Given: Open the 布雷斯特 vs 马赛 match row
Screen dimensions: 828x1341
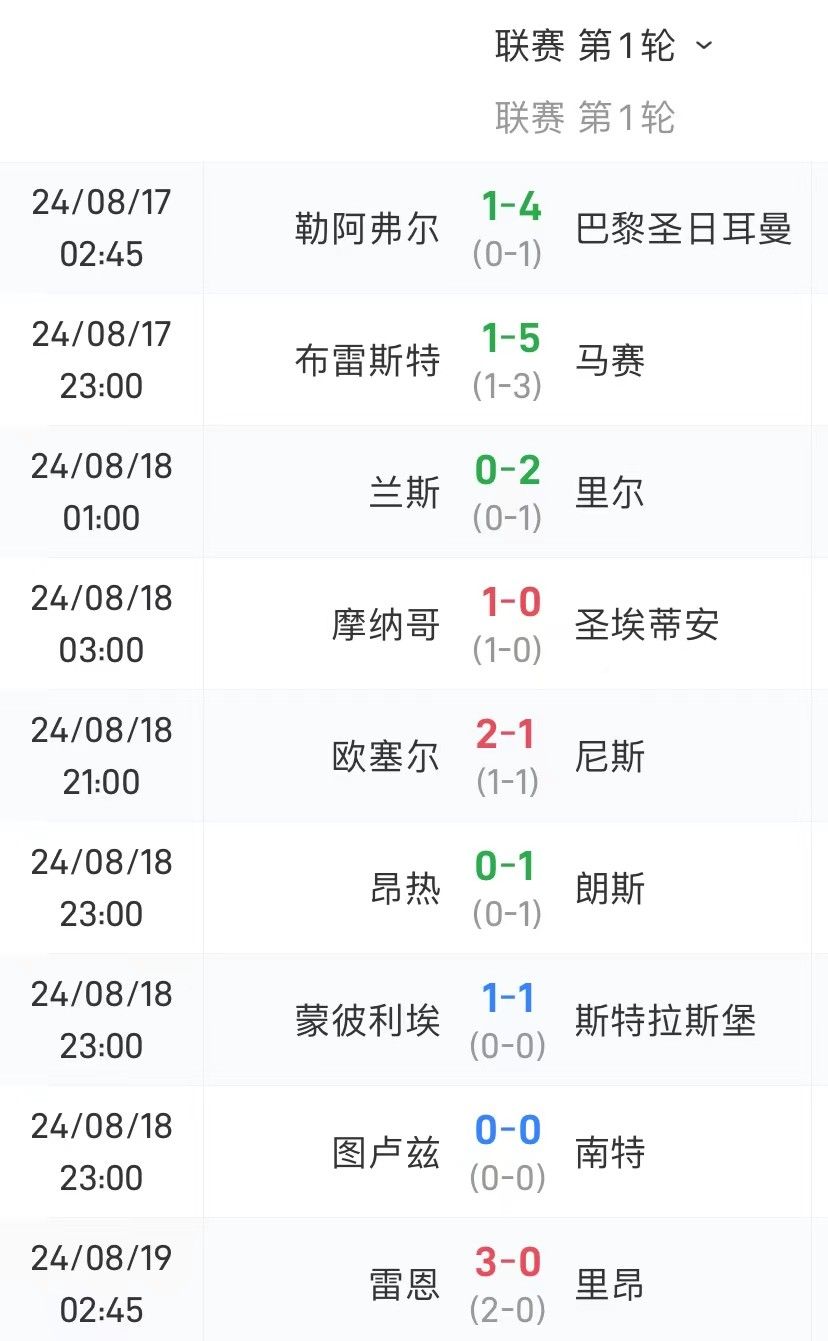Looking at the screenshot, I should tap(414, 361).
